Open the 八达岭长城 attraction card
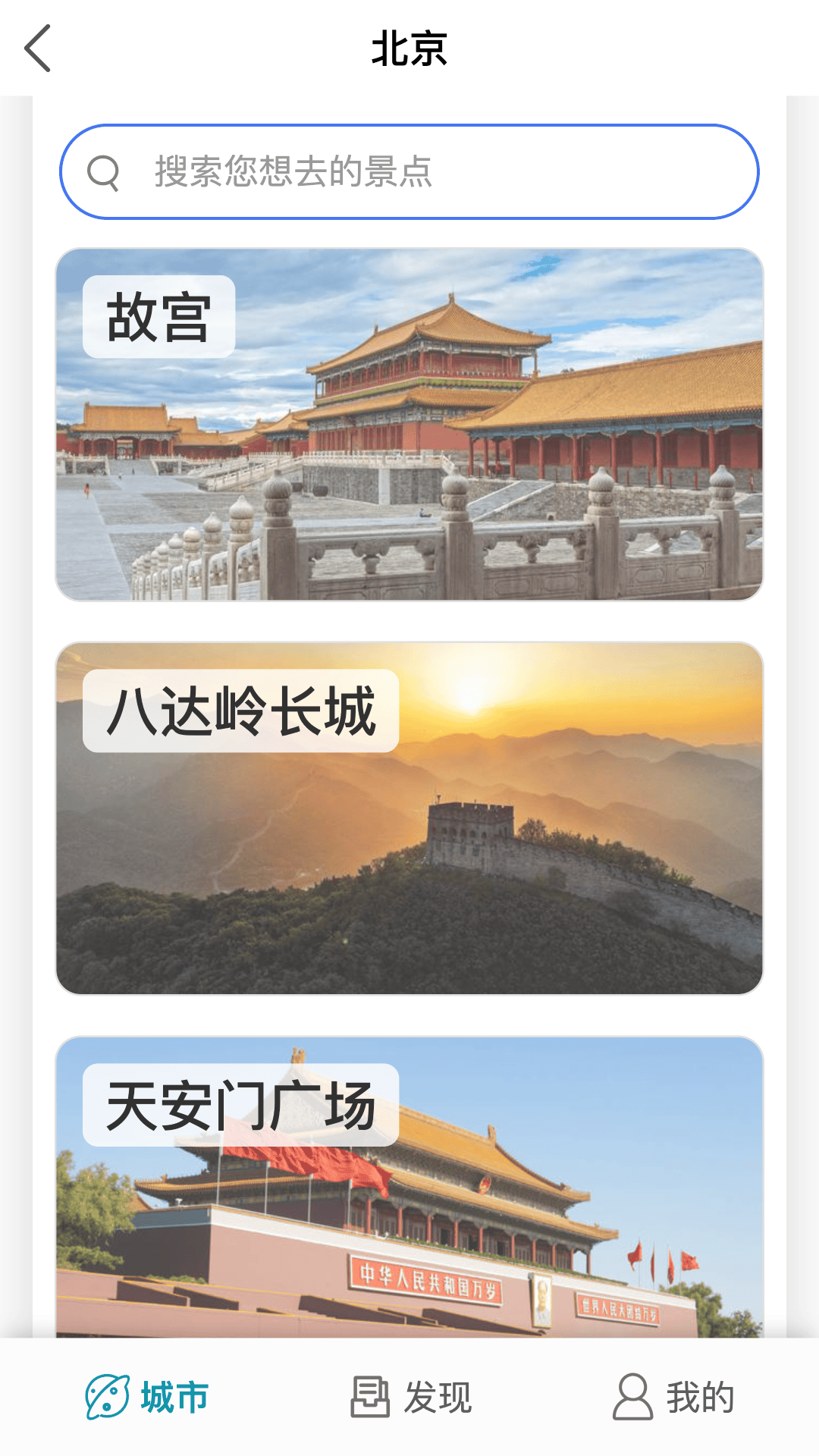 409,819
